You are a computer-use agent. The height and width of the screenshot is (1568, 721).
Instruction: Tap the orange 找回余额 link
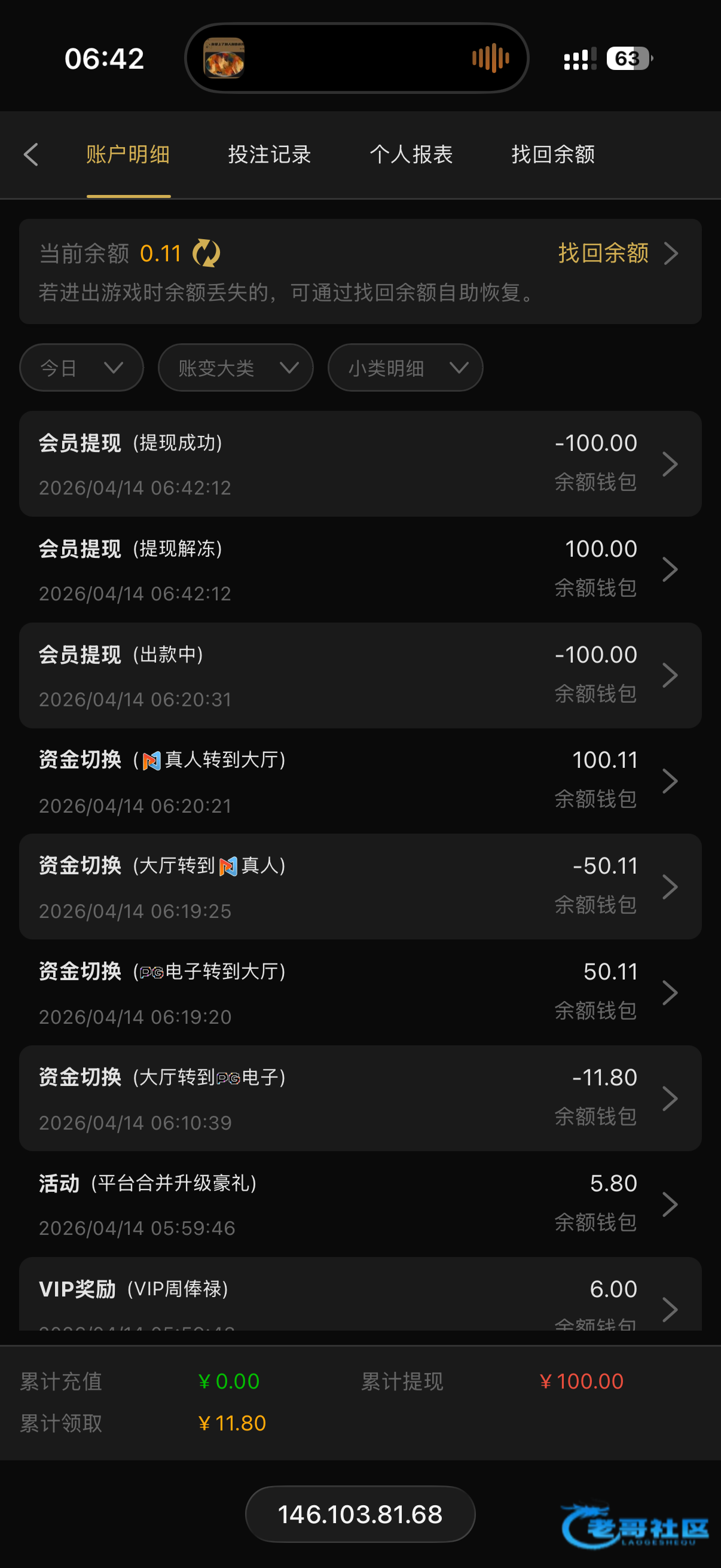(618, 253)
